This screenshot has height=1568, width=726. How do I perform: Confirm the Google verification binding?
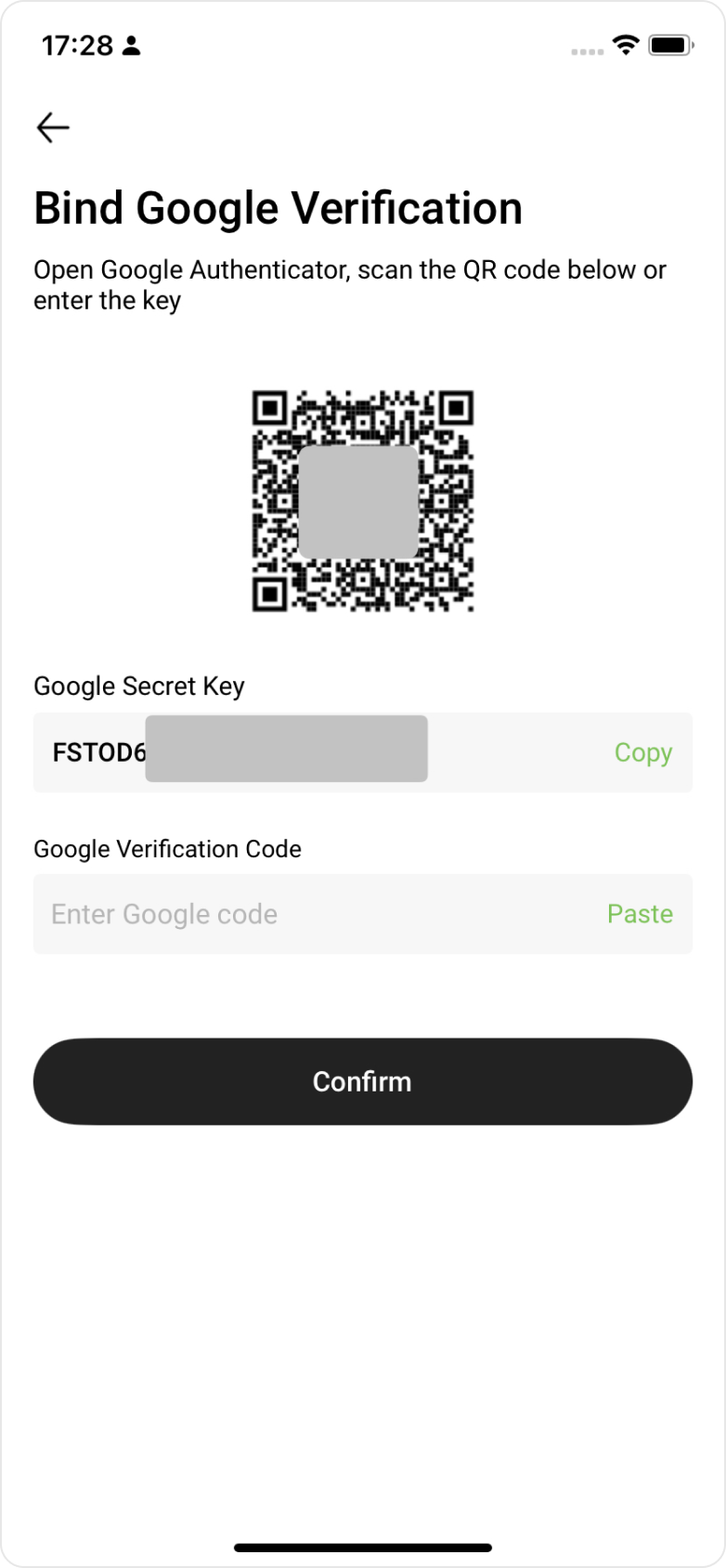click(363, 1081)
